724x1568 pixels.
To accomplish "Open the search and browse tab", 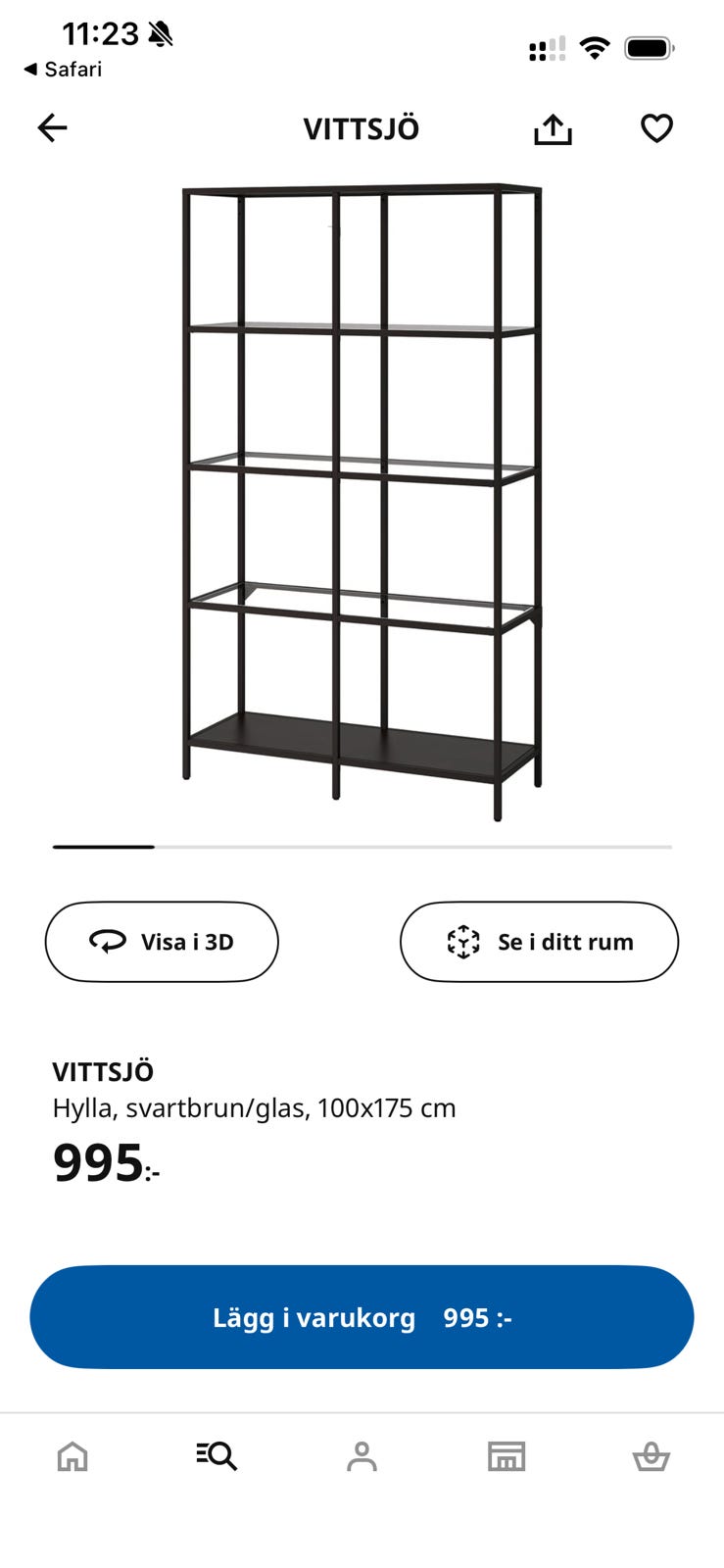I will point(217,1456).
